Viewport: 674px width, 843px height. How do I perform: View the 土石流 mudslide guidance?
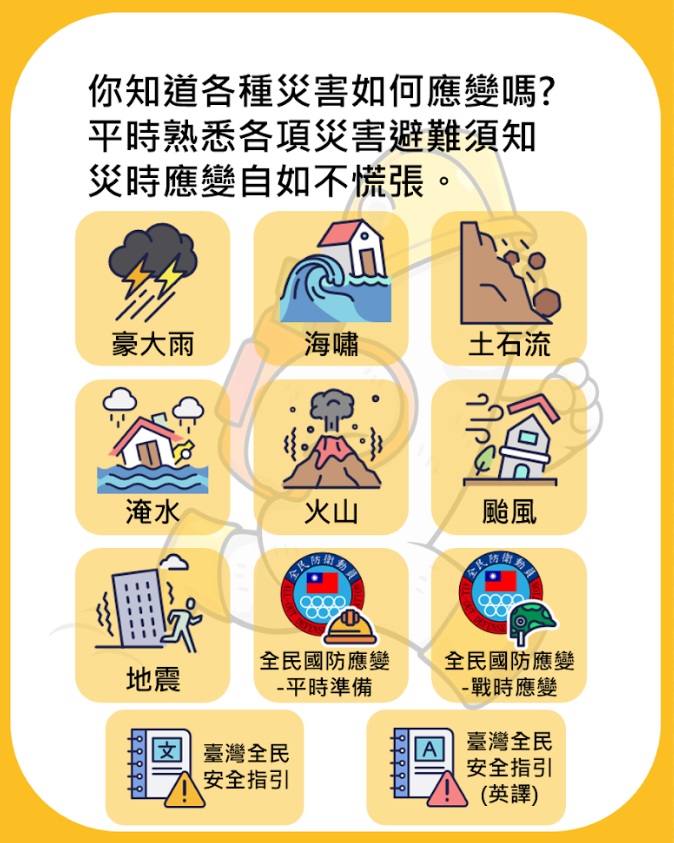coord(508,288)
